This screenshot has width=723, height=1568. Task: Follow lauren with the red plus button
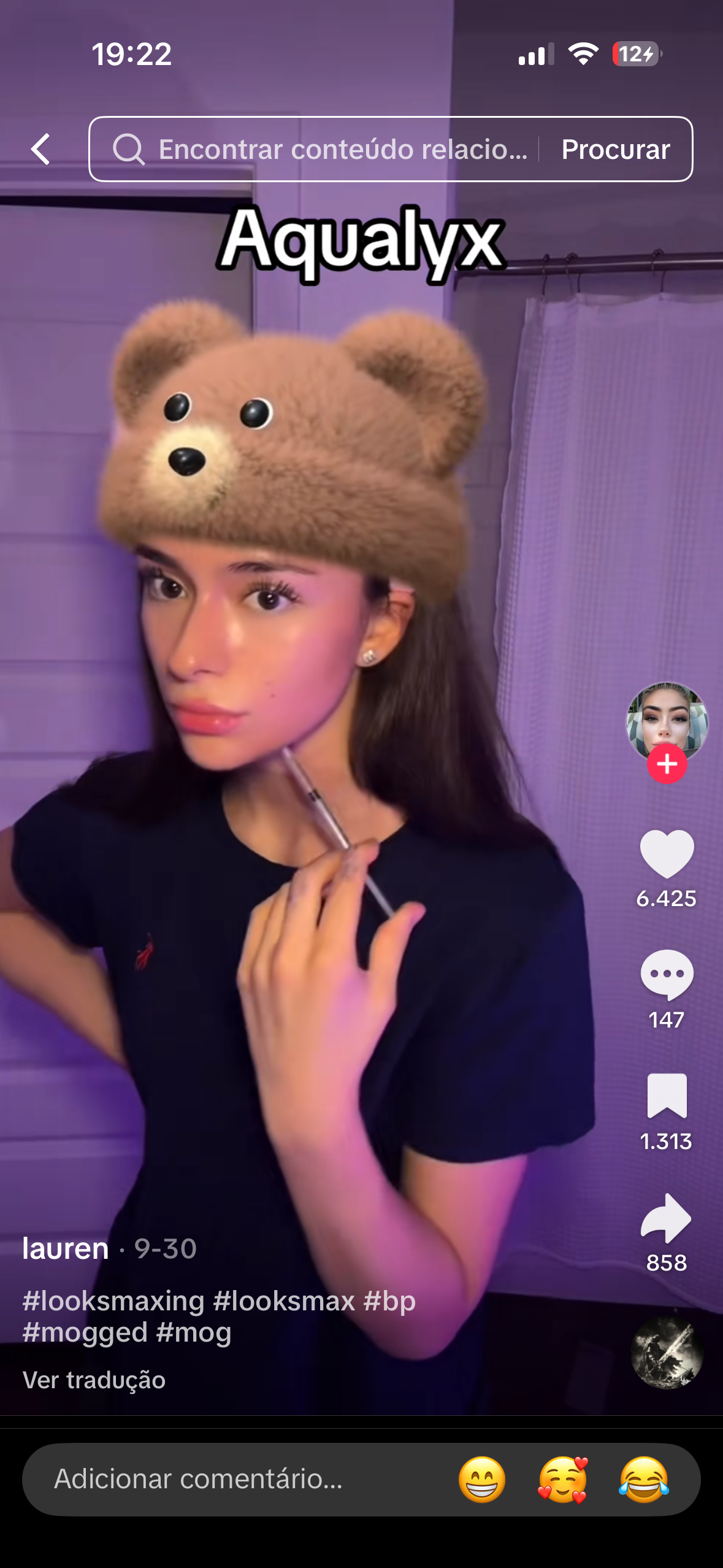click(x=667, y=764)
